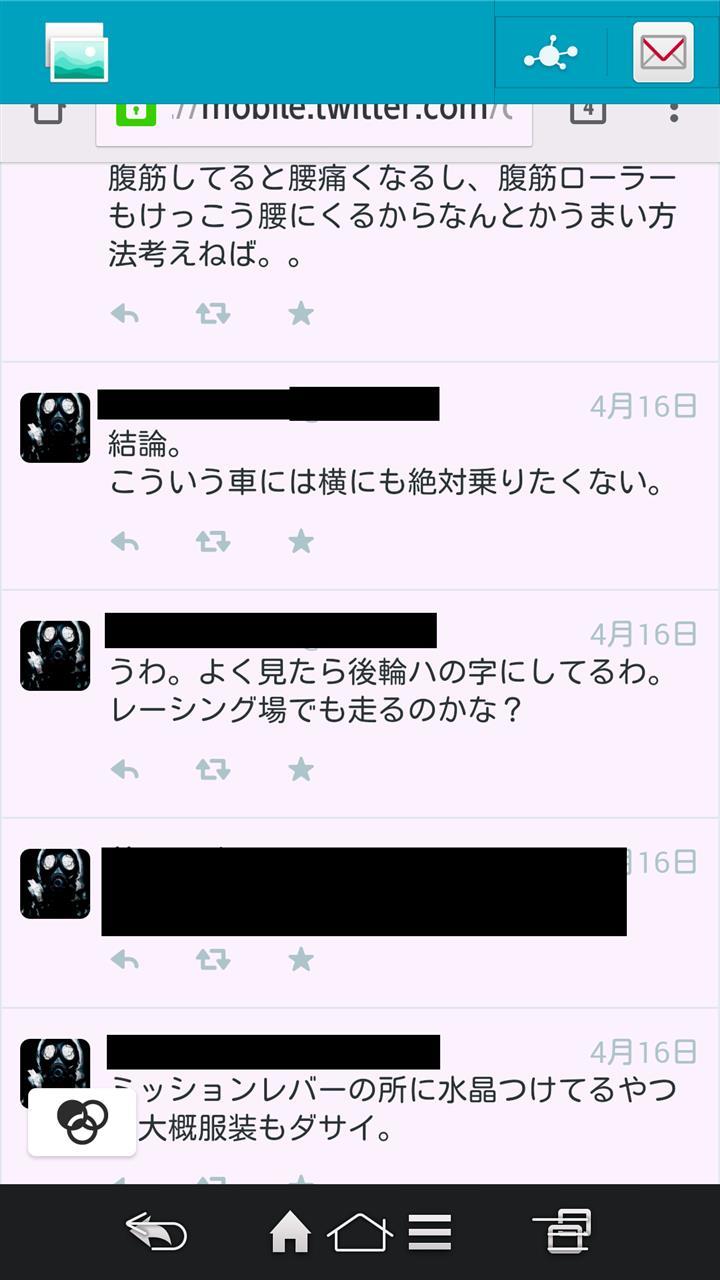Retweet the レーシング場 tweet
Image resolution: width=720 pixels, height=1280 pixels.
click(212, 769)
